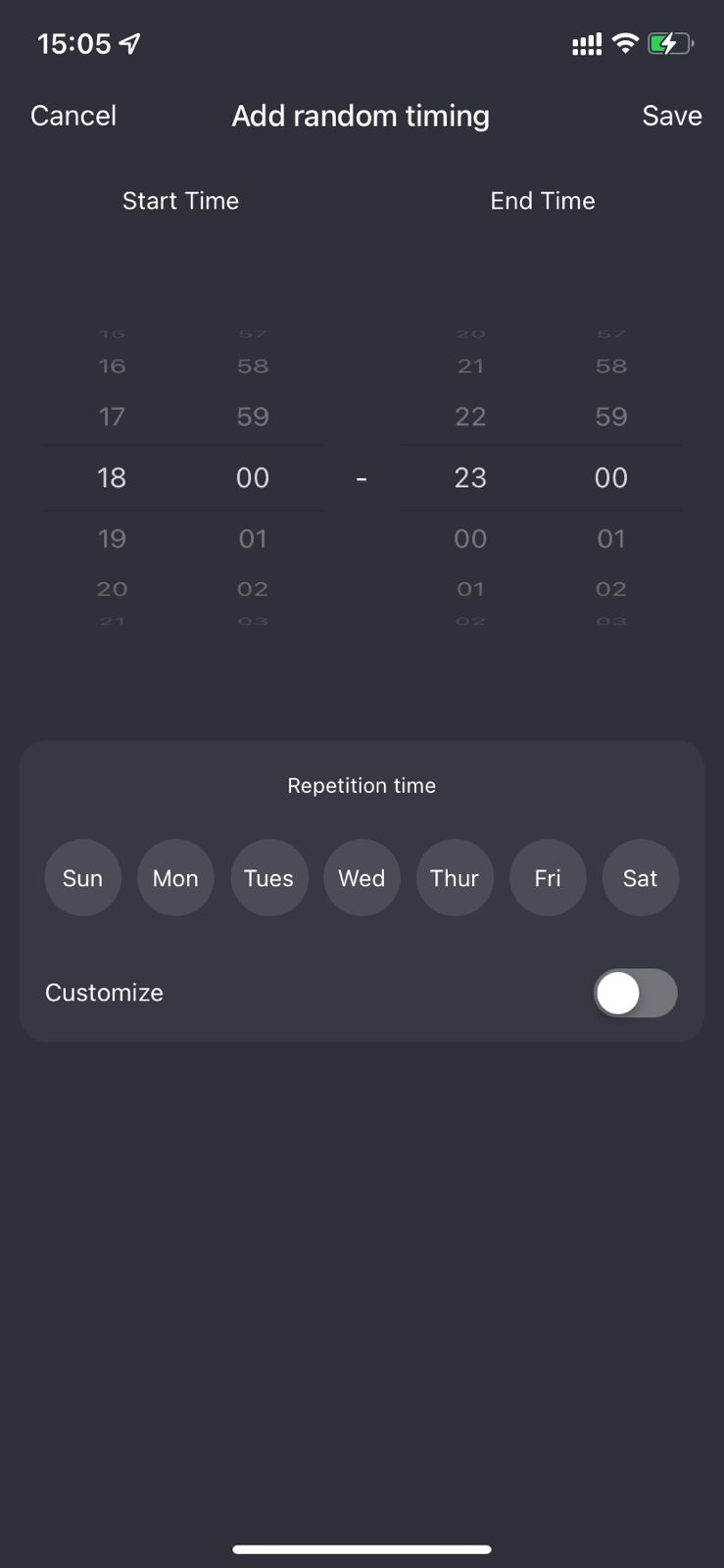
Task: Add Sat to repetition days
Action: point(641,878)
